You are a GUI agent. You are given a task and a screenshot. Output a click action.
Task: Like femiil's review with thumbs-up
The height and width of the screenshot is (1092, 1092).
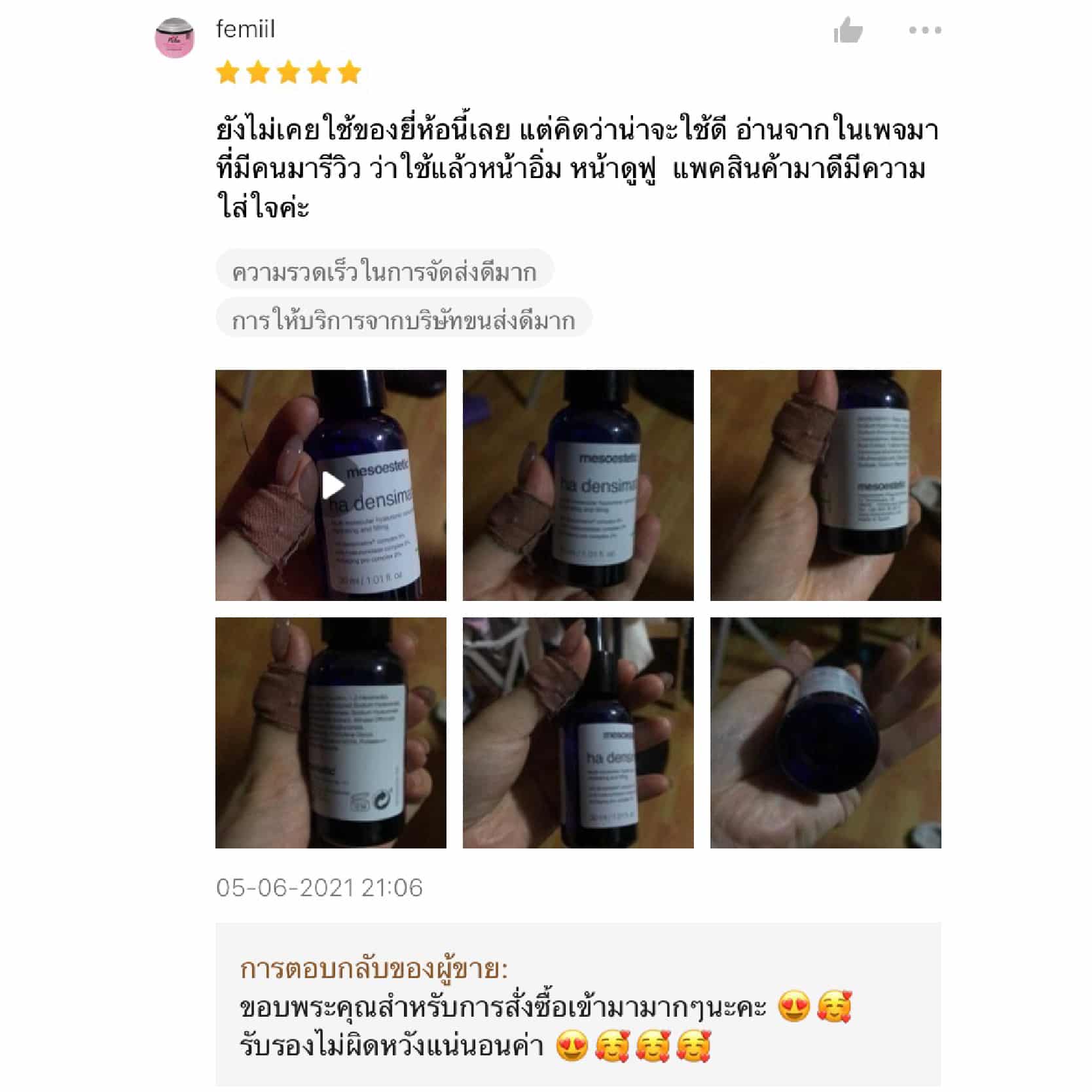point(848,30)
